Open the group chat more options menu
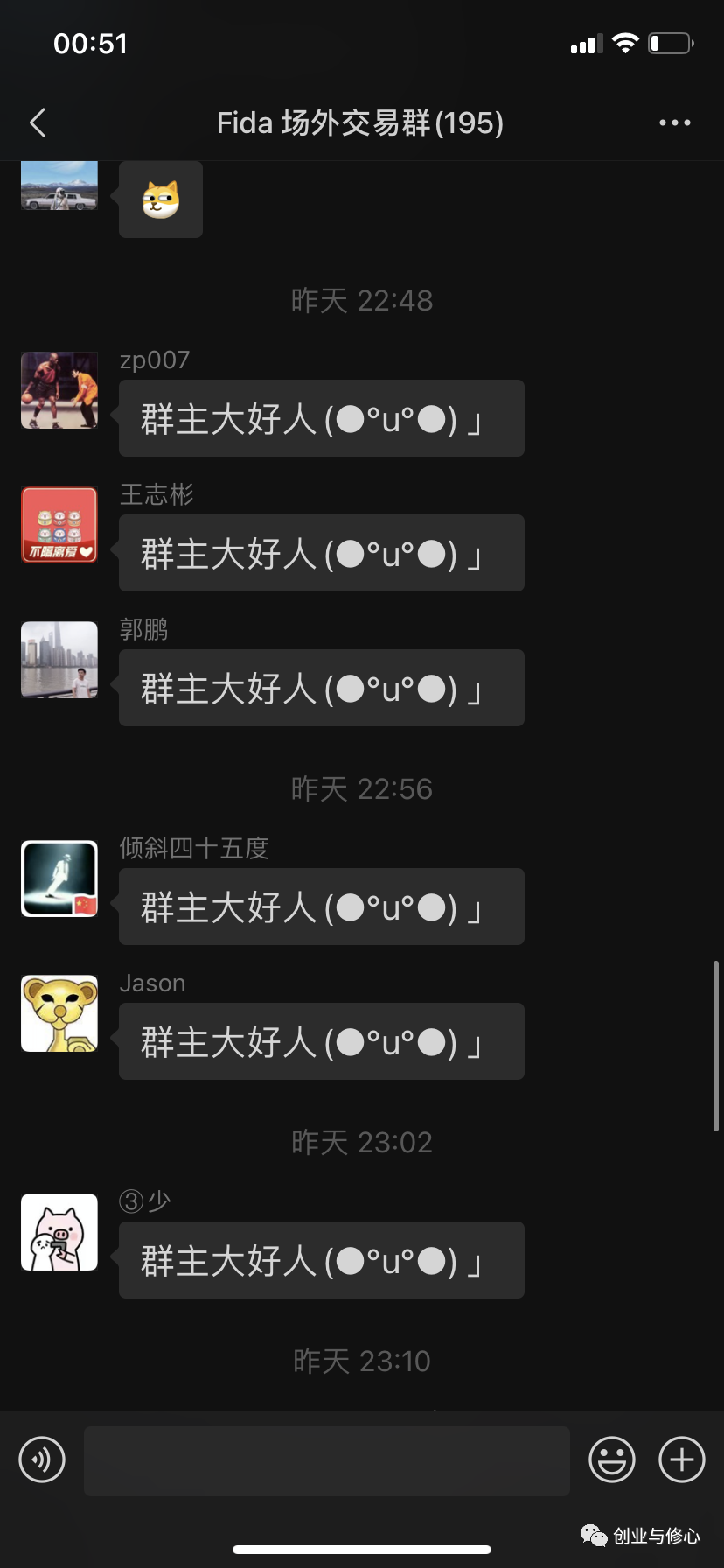The height and width of the screenshot is (1568, 724). [x=674, y=122]
